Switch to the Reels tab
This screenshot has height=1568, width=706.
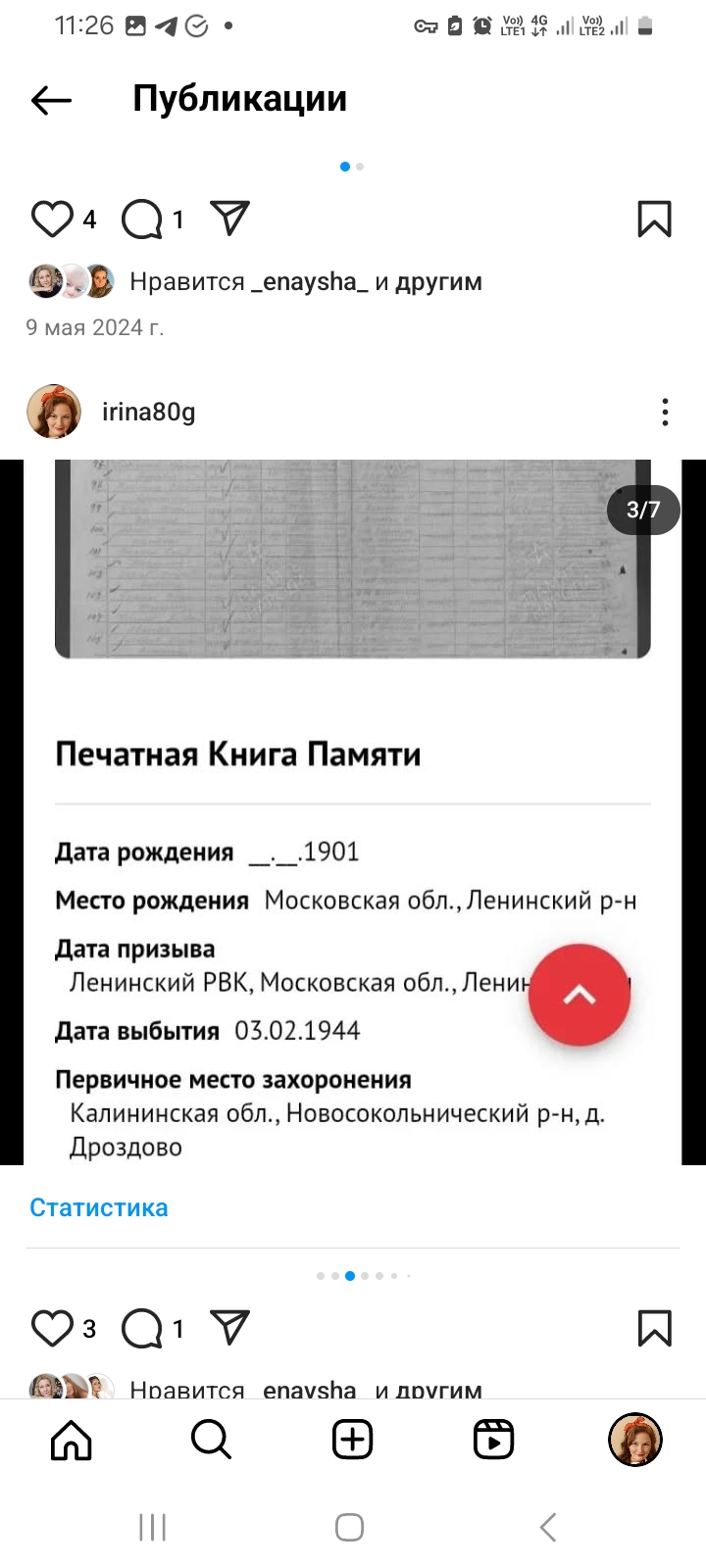[493, 1440]
